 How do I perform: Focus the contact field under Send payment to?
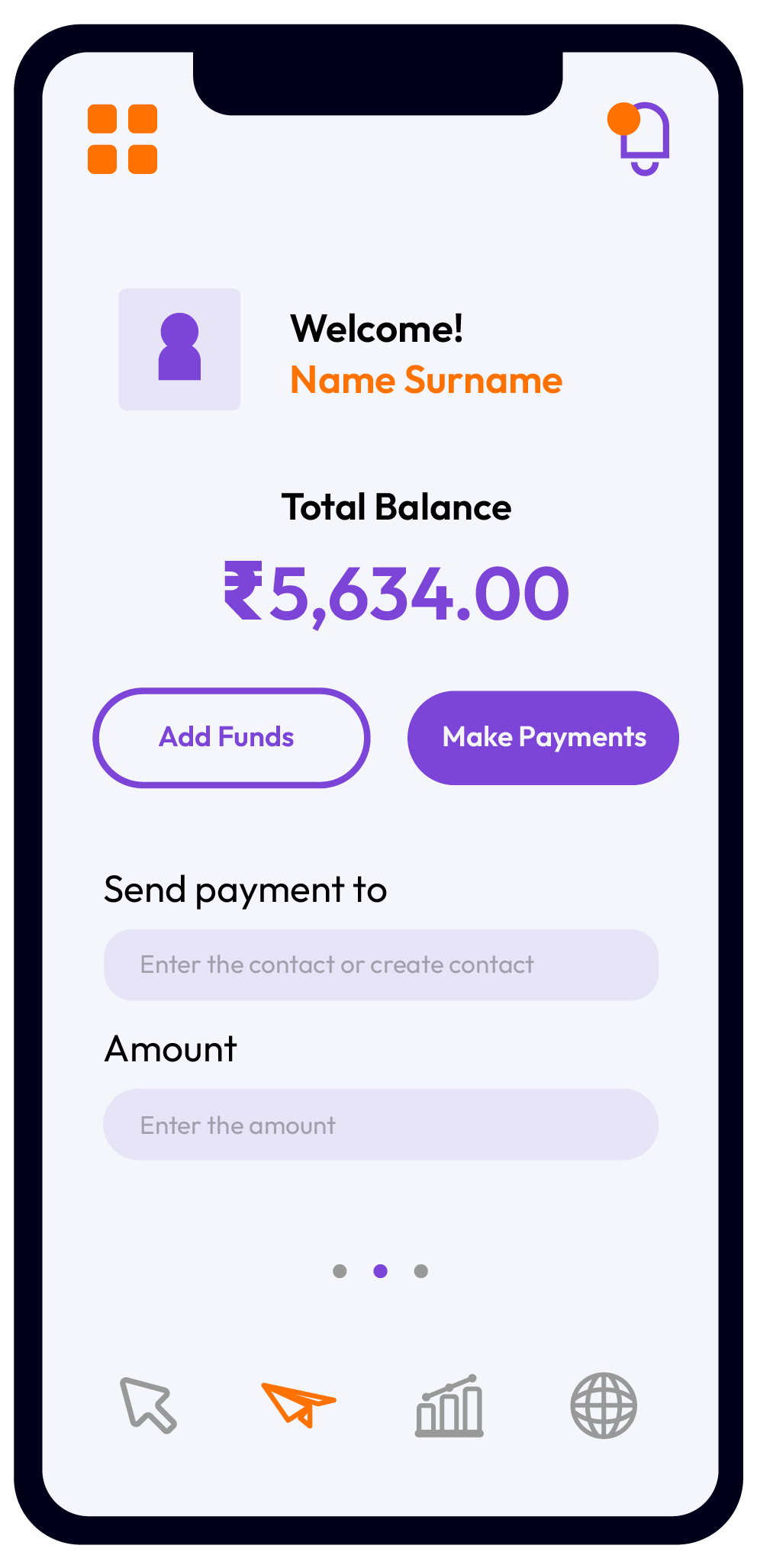pos(381,964)
